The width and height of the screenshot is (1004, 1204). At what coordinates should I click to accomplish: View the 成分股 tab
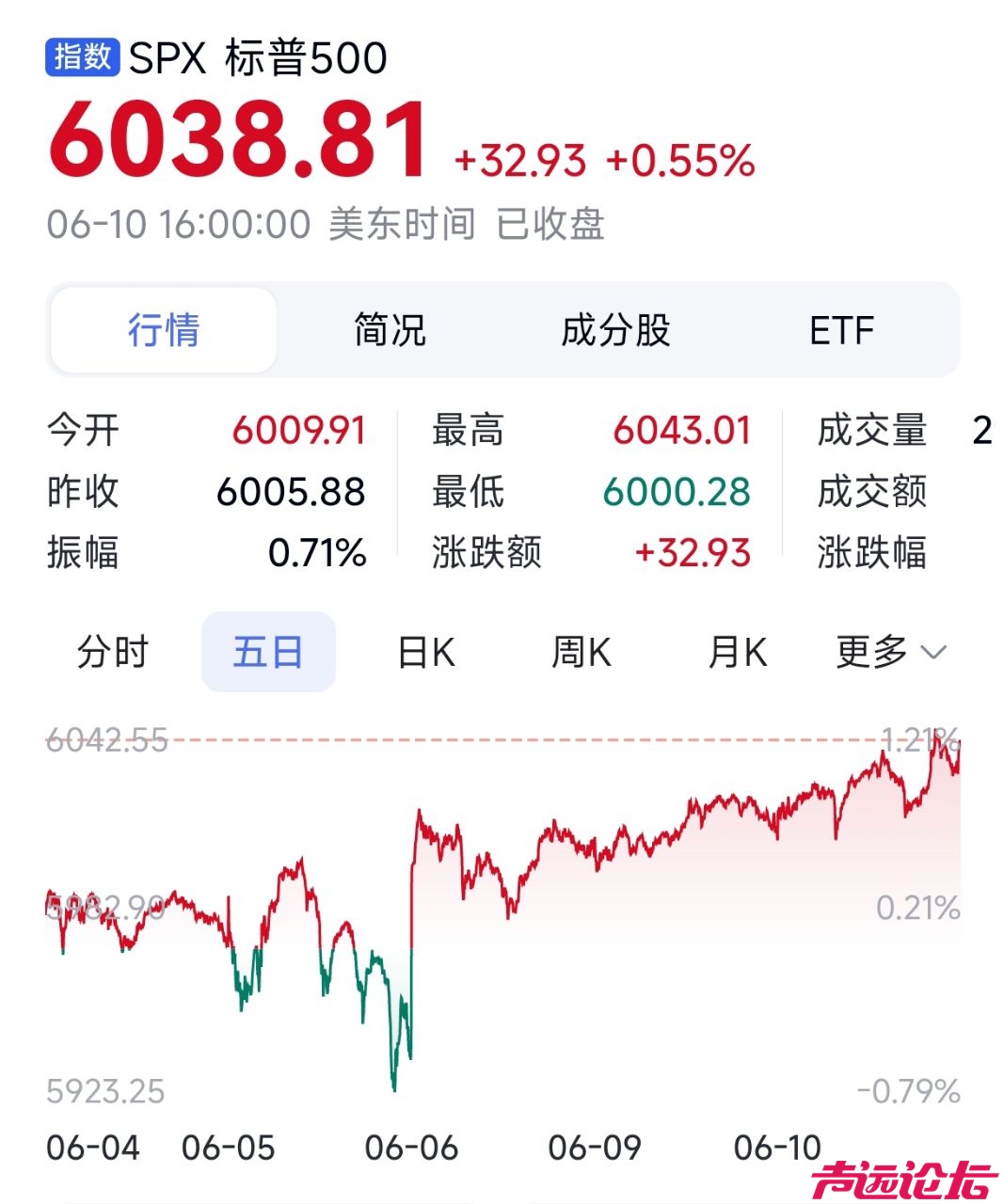click(x=615, y=330)
